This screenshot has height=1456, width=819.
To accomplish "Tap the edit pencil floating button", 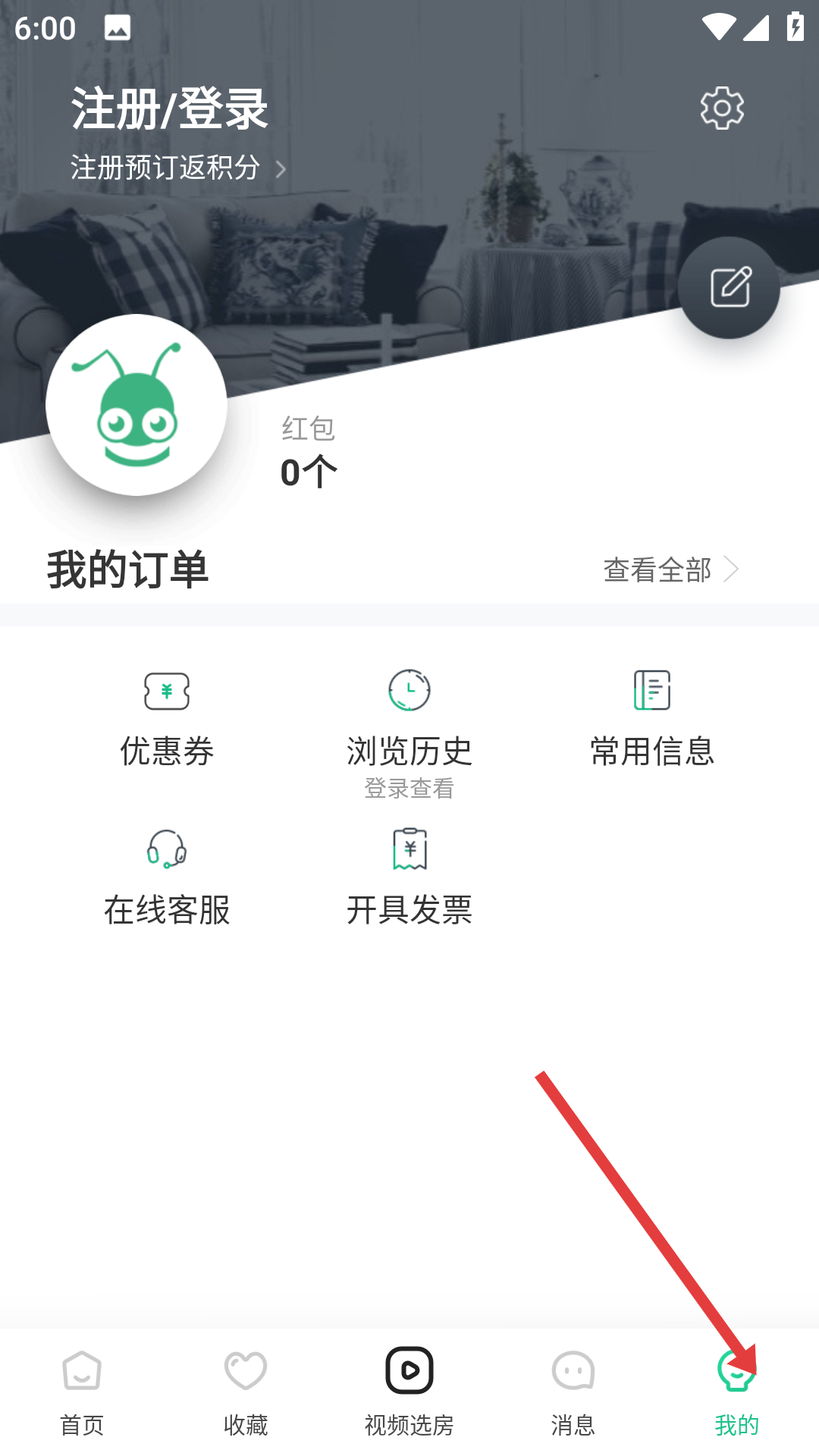I will tap(729, 287).
